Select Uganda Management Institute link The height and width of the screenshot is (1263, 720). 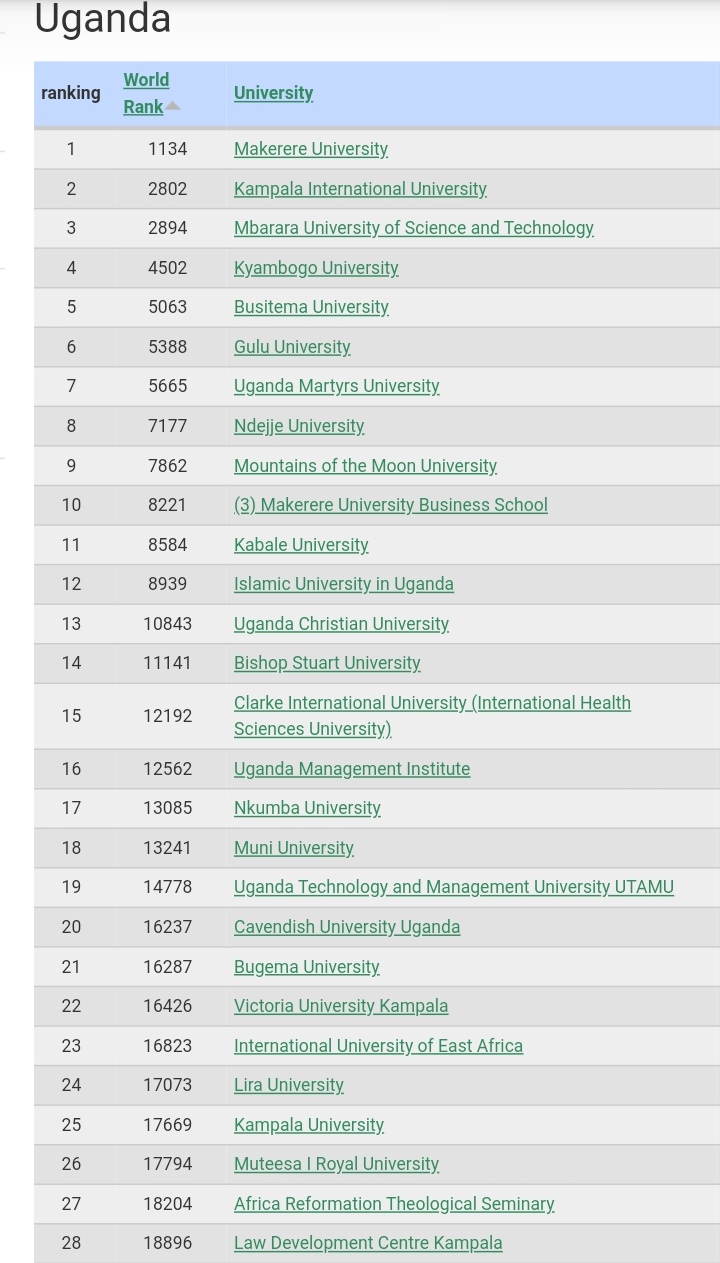(352, 769)
